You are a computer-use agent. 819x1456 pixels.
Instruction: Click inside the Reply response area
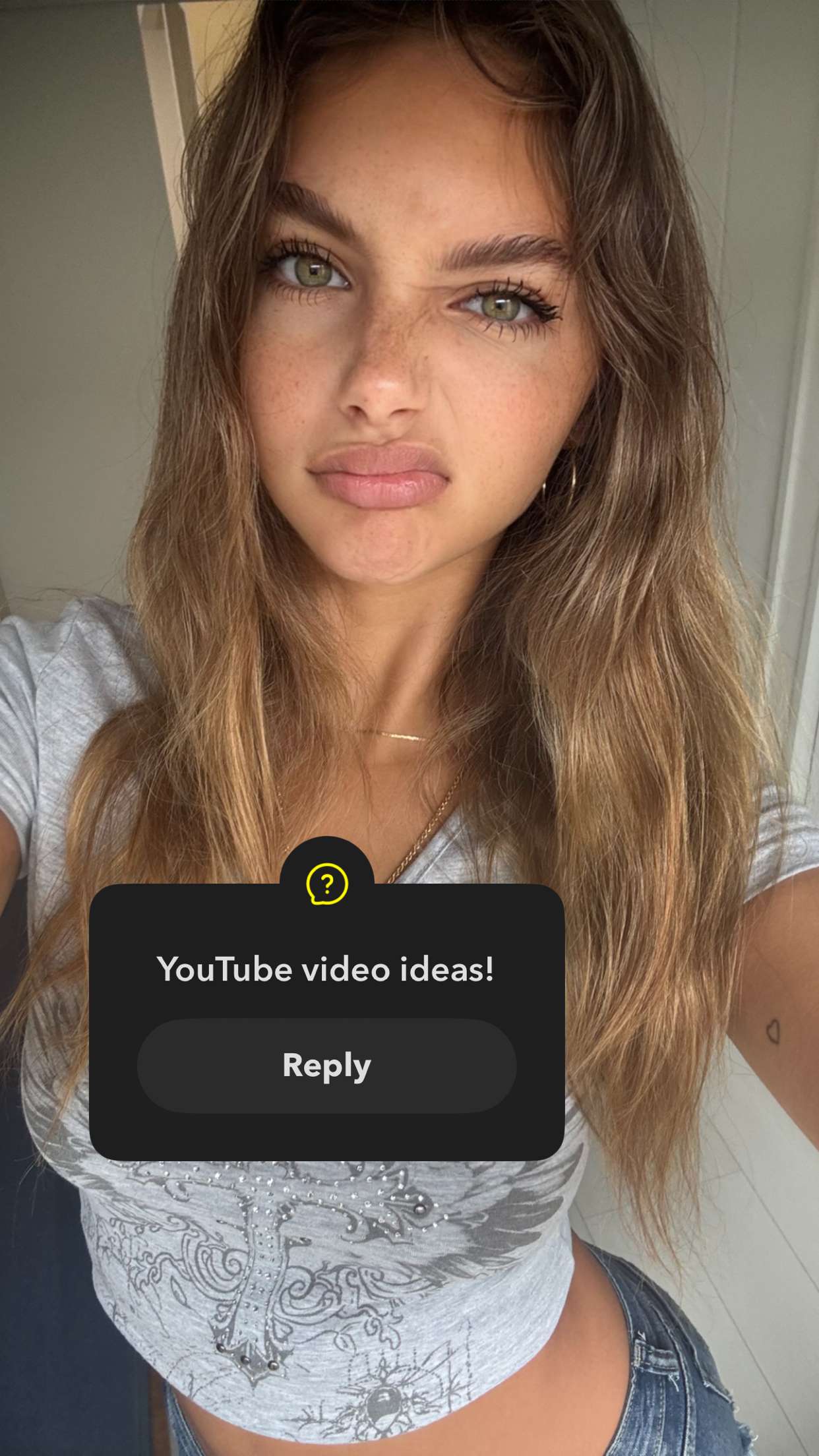click(x=328, y=1064)
